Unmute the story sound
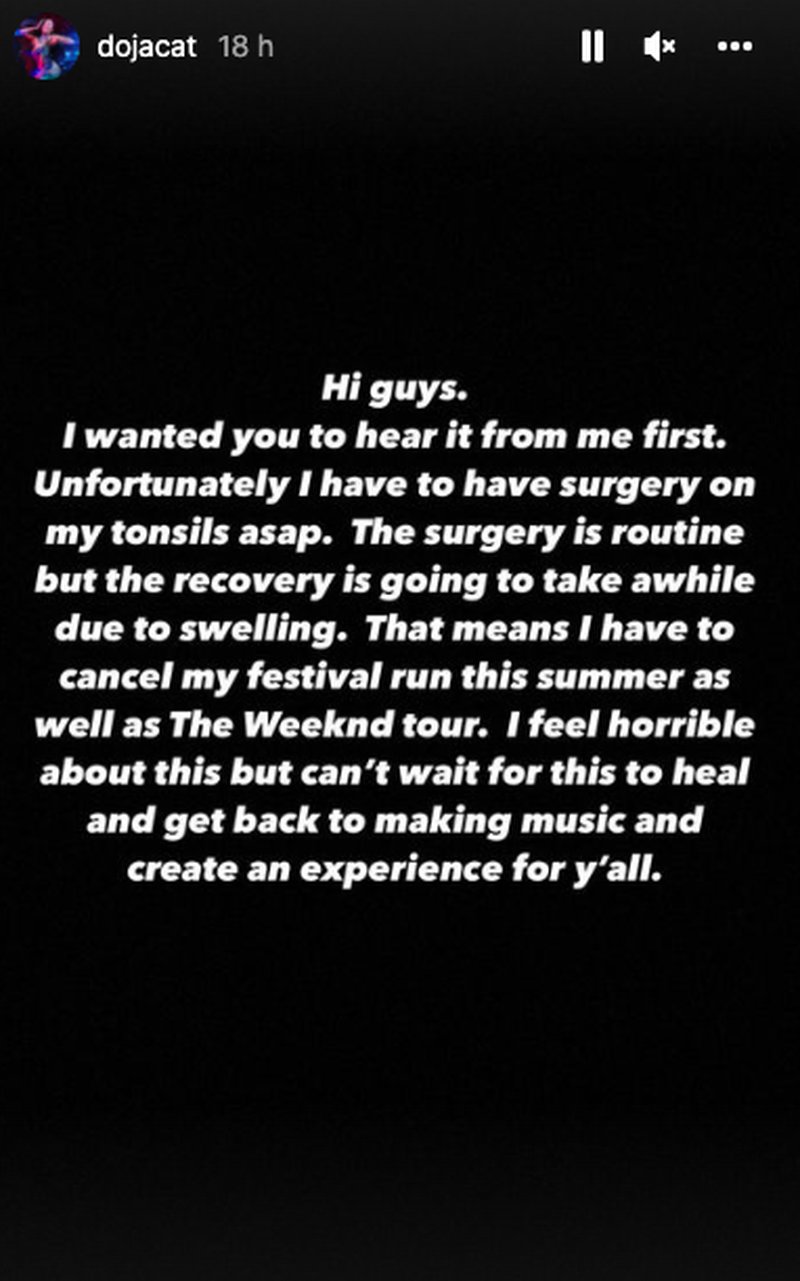The image size is (800, 1281). [660, 46]
